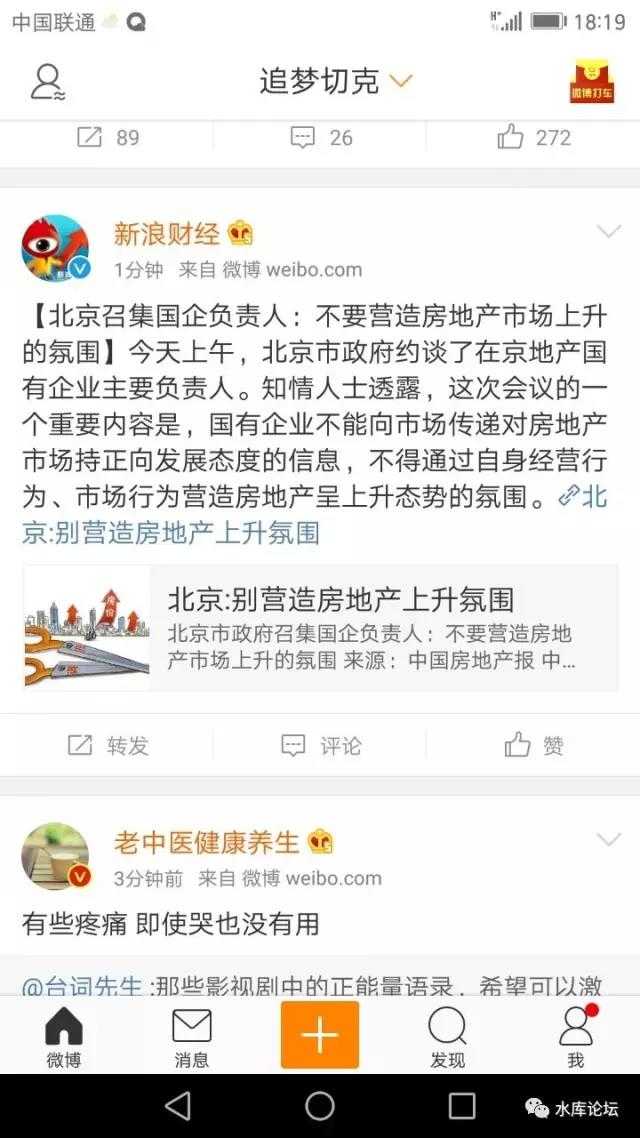Expand options arrow on 老中医健康养生 post
640x1138 pixels.
click(608, 840)
